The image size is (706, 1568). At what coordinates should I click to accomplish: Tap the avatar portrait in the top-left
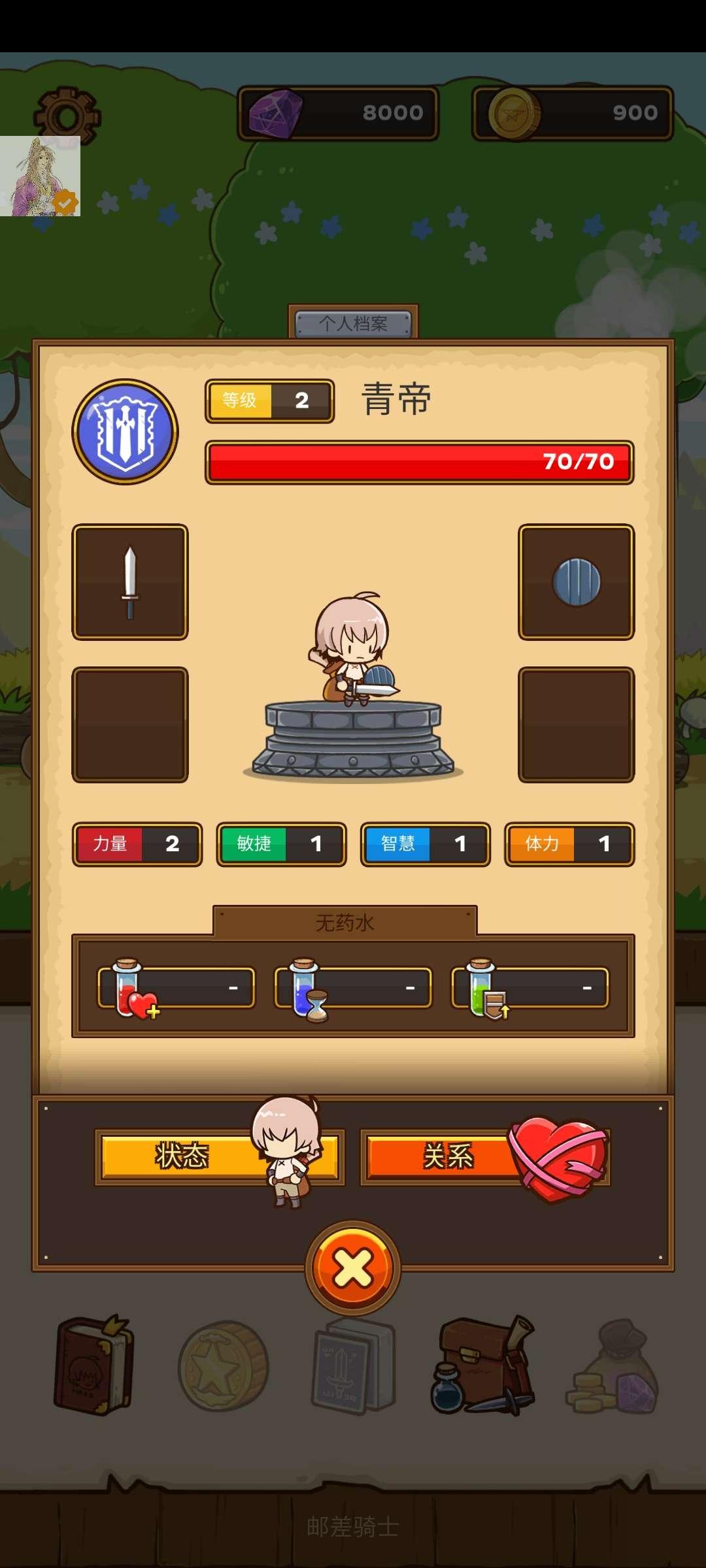click(41, 176)
